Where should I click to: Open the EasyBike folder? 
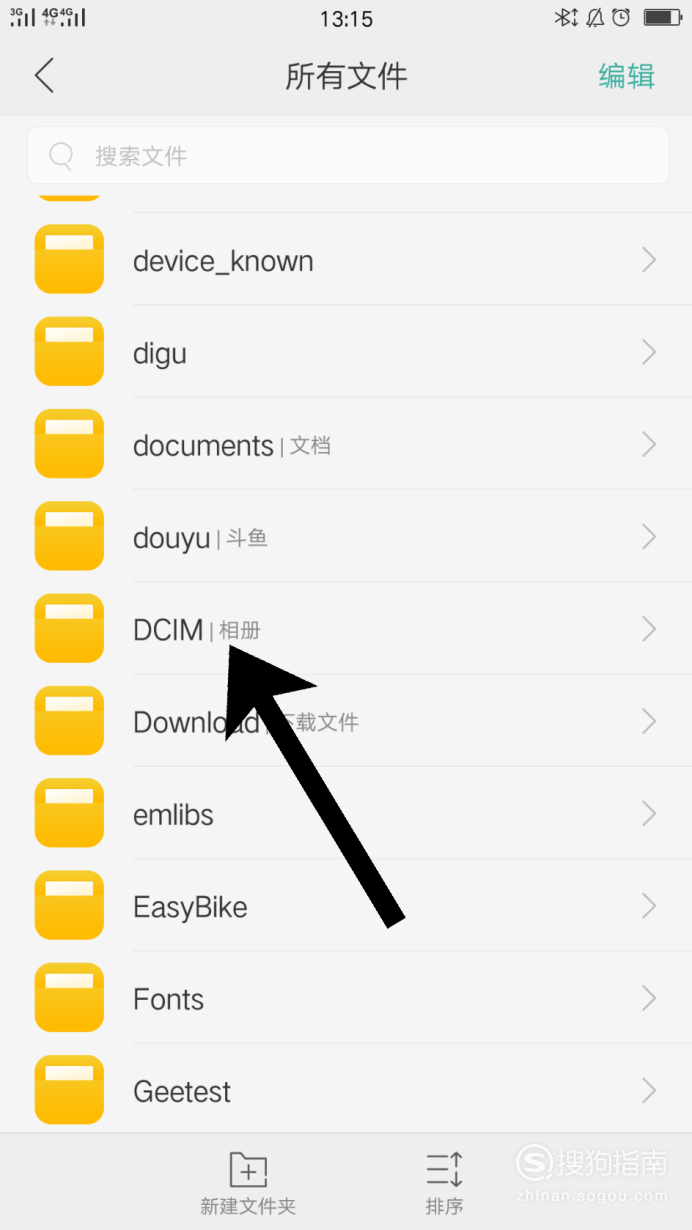pyautogui.click(x=346, y=905)
